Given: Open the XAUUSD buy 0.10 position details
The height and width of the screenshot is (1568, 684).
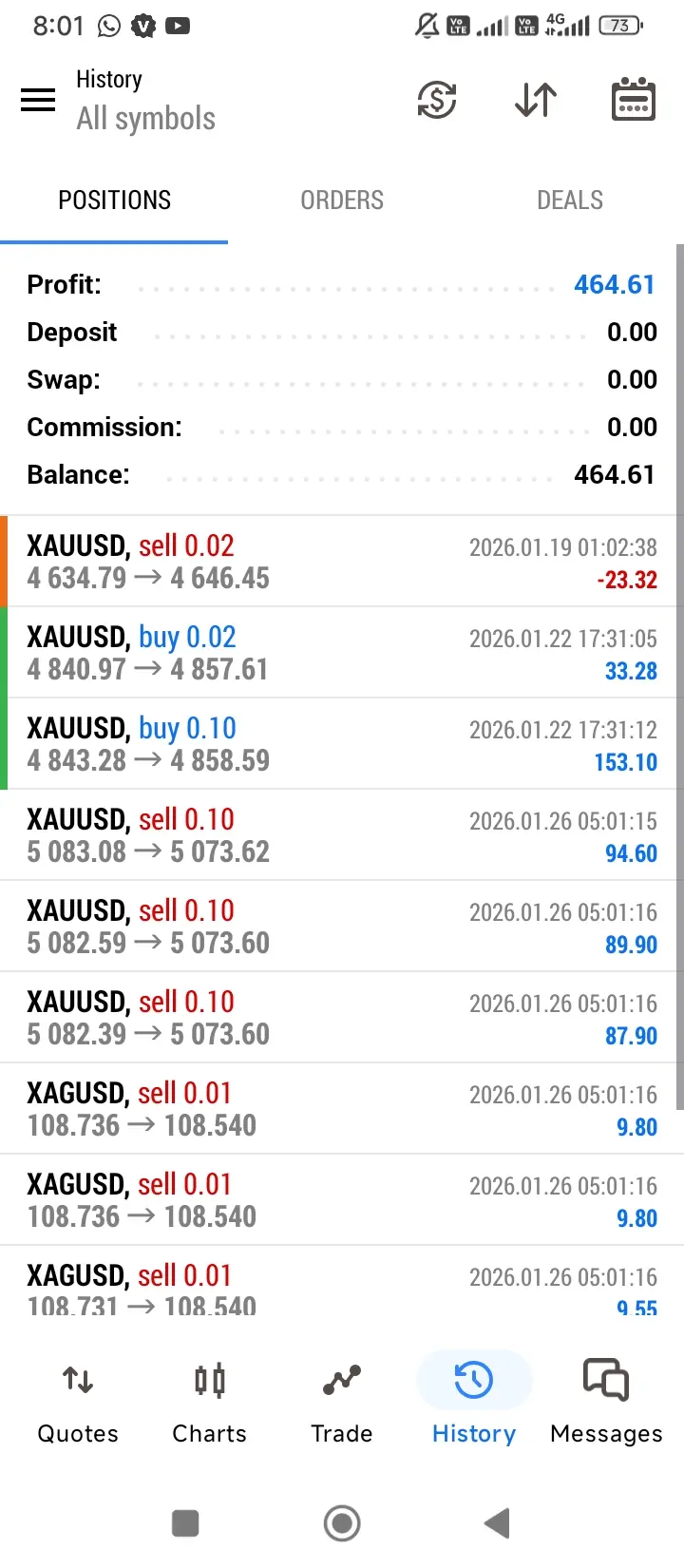Looking at the screenshot, I should [342, 744].
